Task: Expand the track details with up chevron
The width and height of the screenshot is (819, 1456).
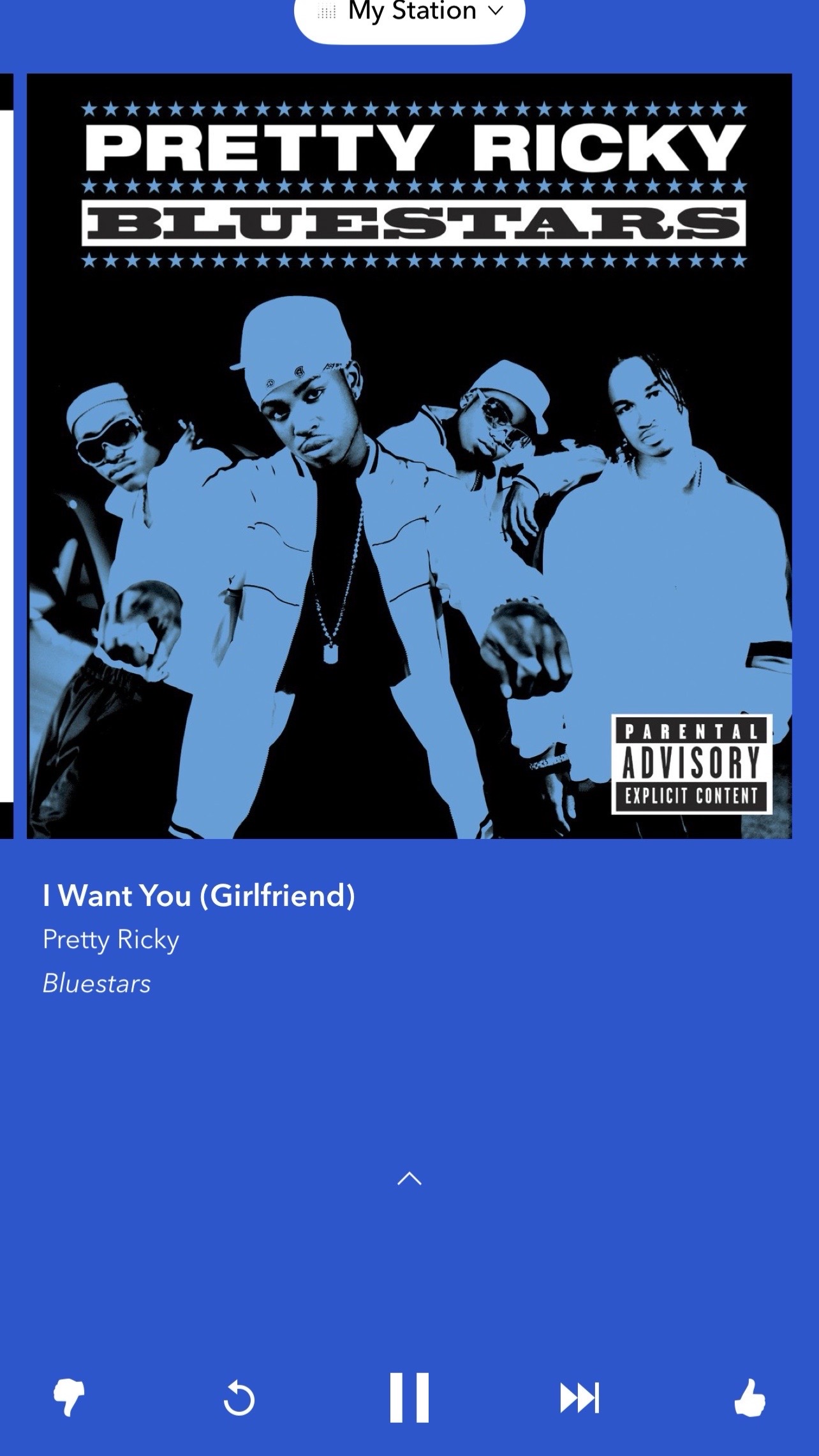Action: tap(409, 1179)
